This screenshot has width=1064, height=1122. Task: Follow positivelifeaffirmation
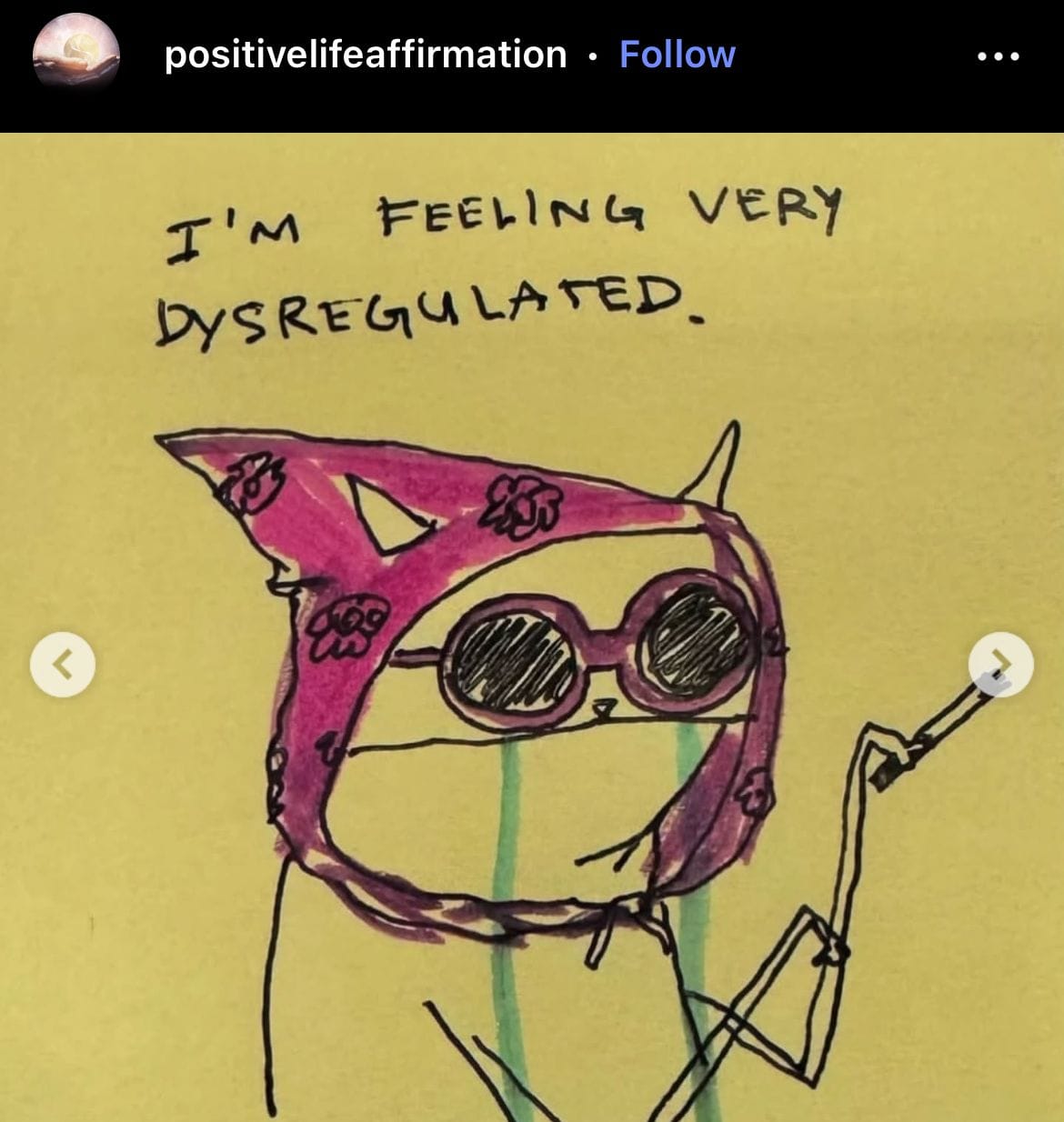click(677, 55)
